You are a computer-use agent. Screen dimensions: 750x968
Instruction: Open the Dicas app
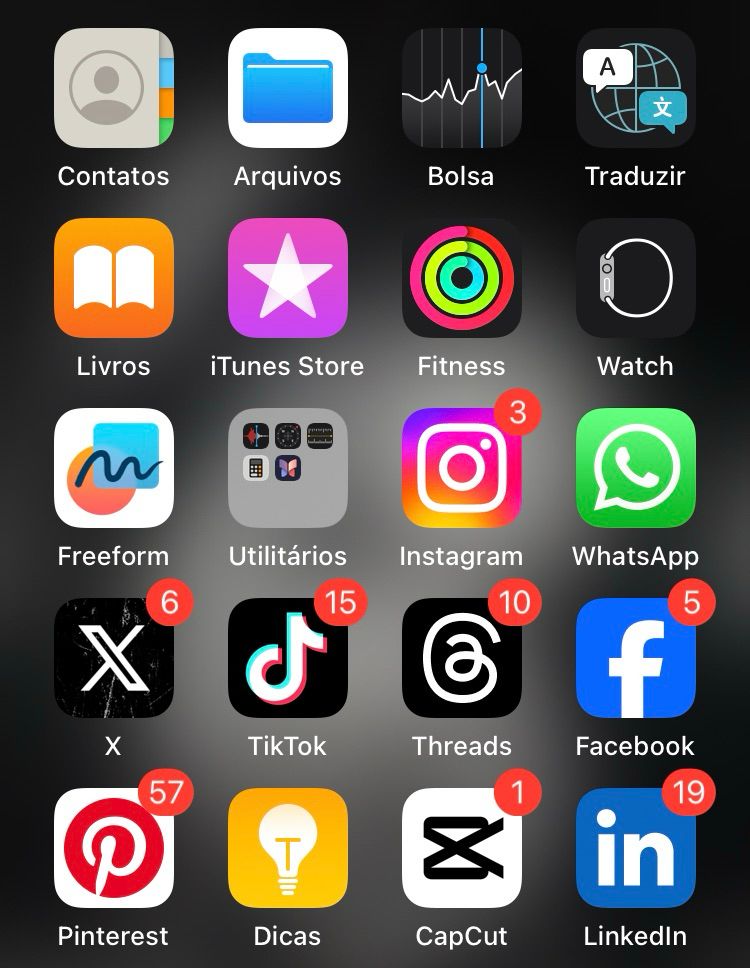287,848
